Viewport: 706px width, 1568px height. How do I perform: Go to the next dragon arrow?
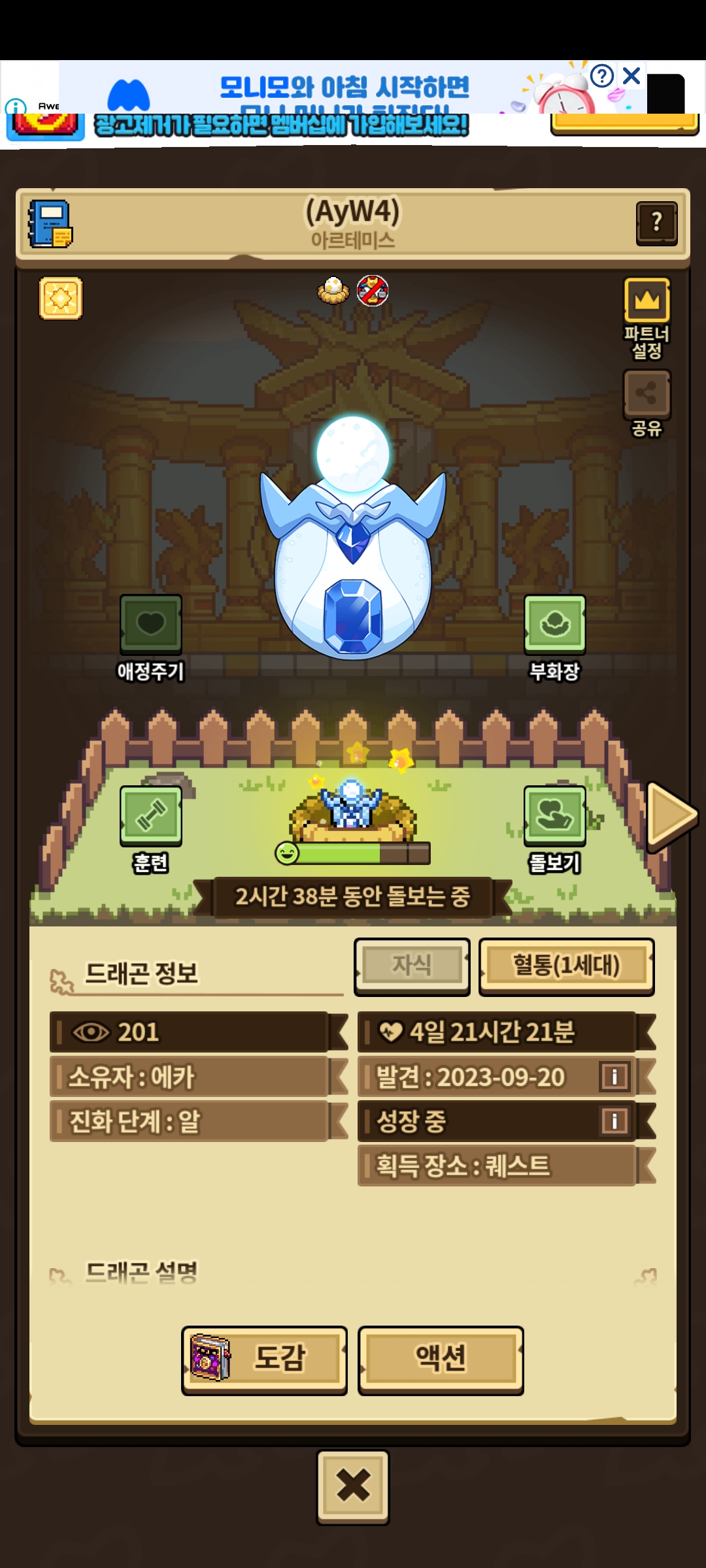tap(671, 815)
